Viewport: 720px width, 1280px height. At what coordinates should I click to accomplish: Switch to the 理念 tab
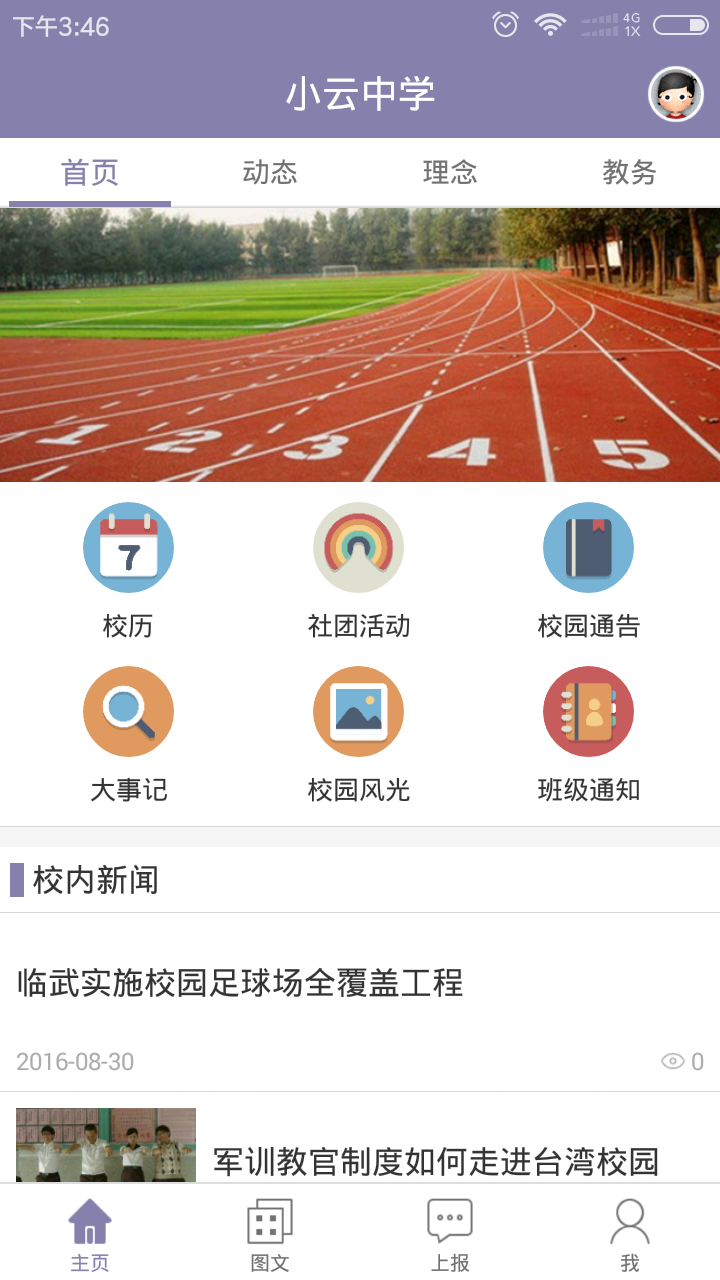[x=450, y=172]
